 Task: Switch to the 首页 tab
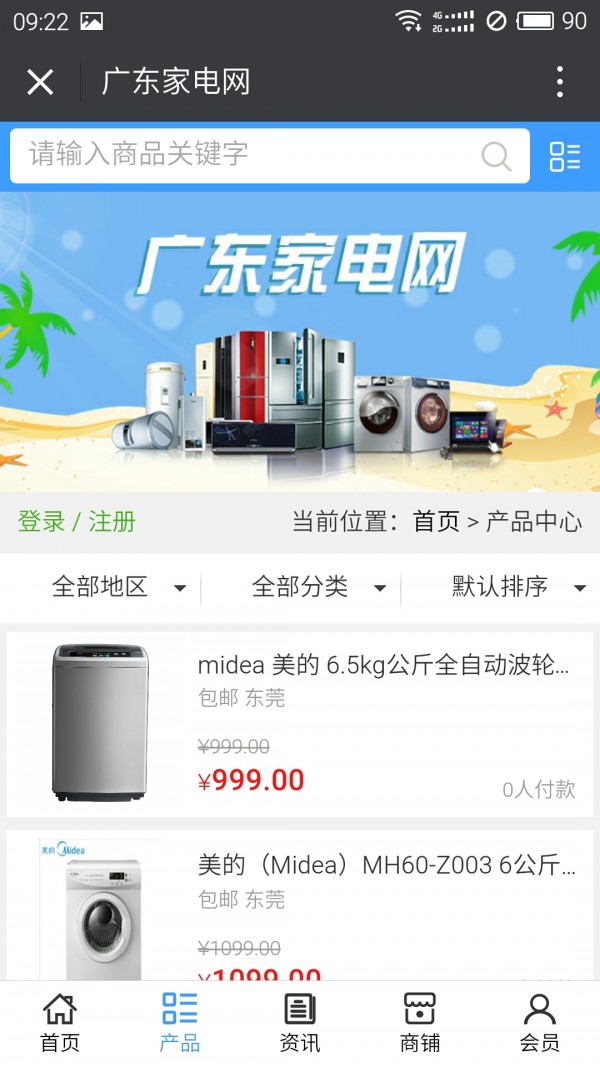pyautogui.click(x=60, y=1022)
